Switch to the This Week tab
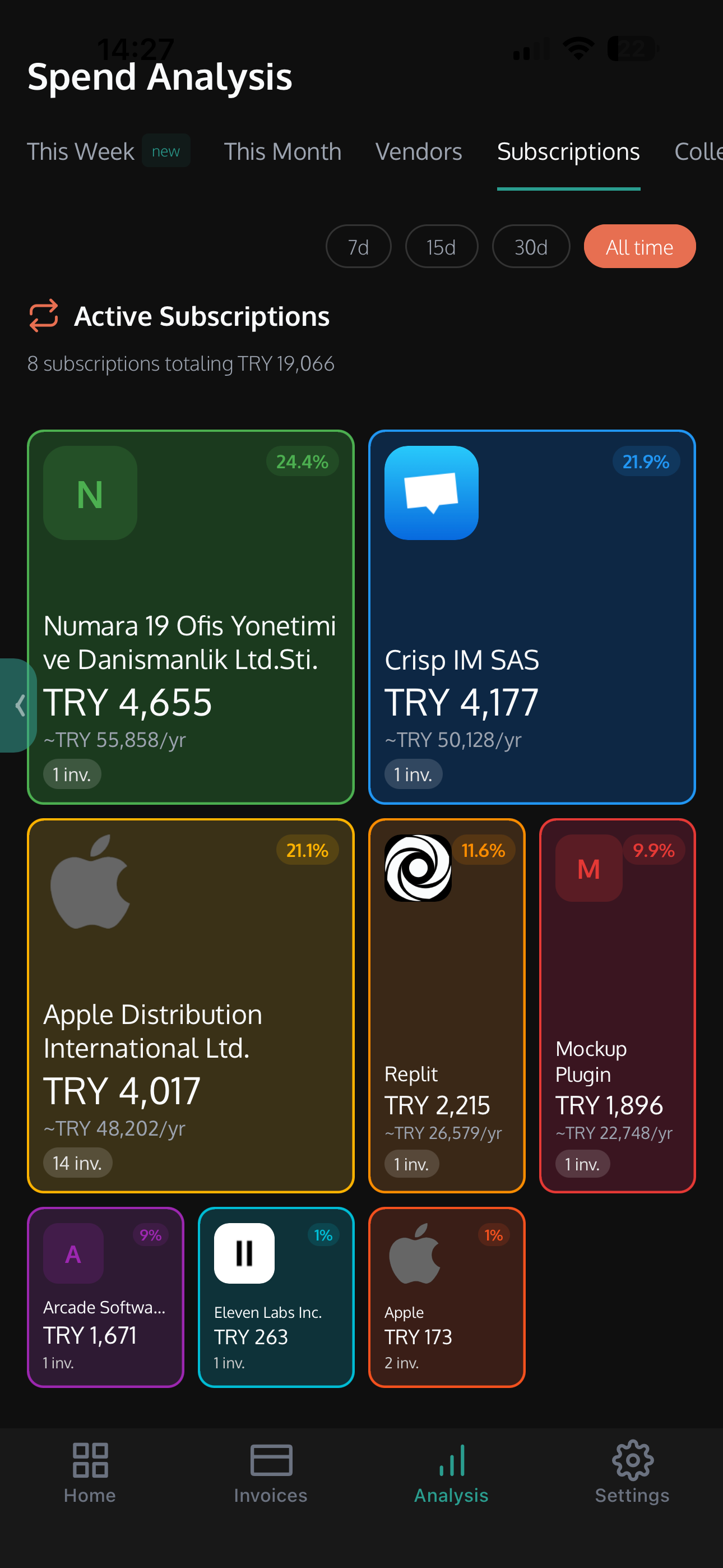 pos(81,151)
